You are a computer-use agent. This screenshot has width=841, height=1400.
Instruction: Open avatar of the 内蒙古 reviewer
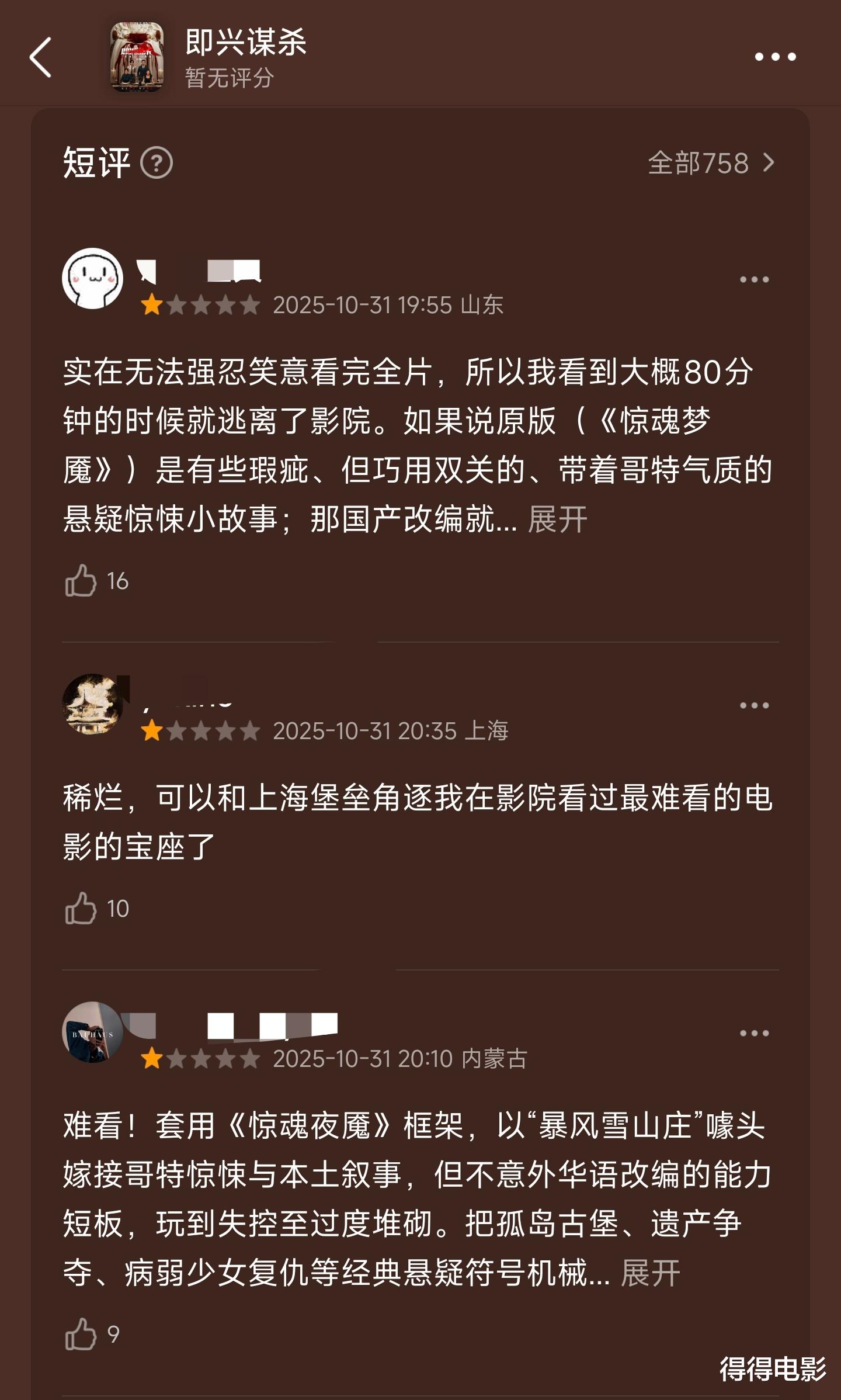[92, 1032]
